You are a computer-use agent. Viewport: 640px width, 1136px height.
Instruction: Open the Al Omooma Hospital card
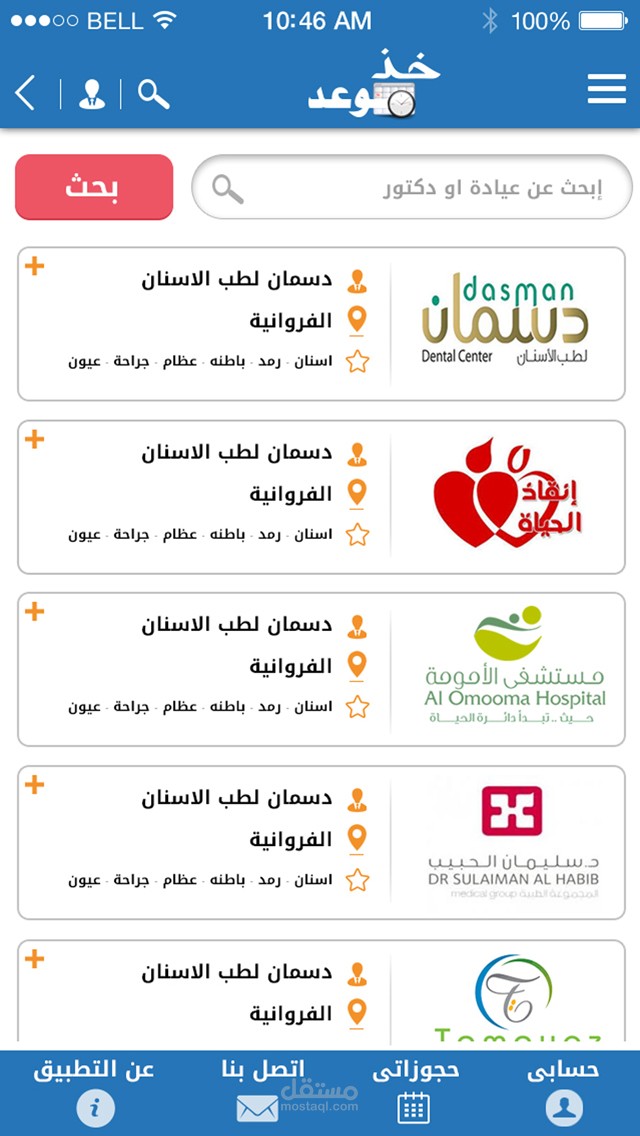[321, 669]
